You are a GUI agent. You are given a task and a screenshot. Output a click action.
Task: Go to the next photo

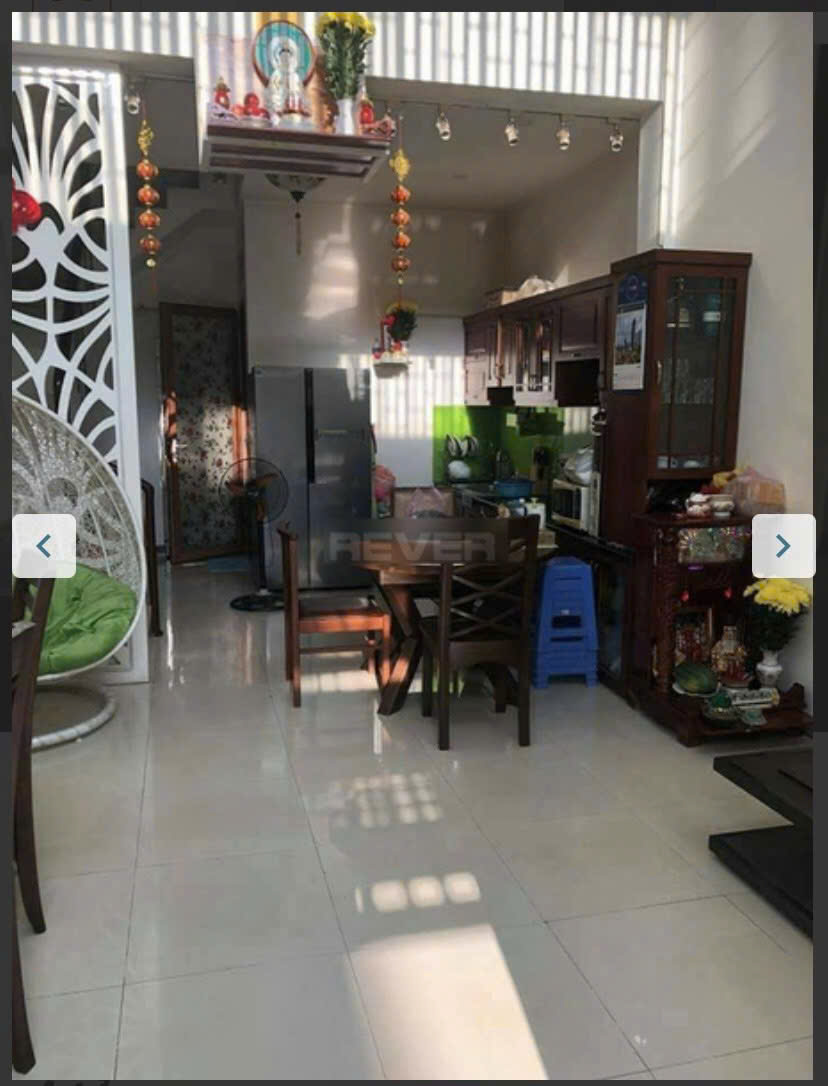[783, 546]
